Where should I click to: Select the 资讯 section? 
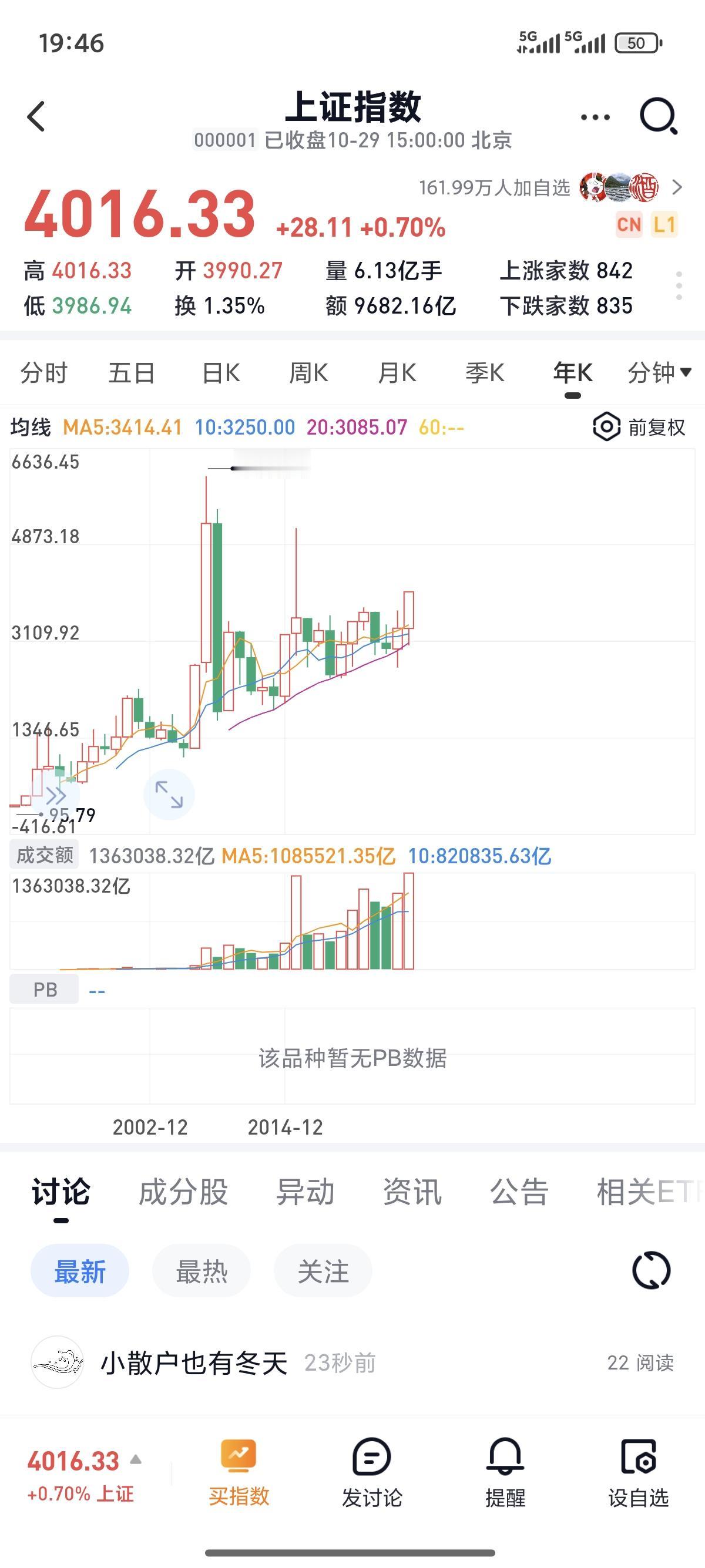click(x=412, y=1192)
